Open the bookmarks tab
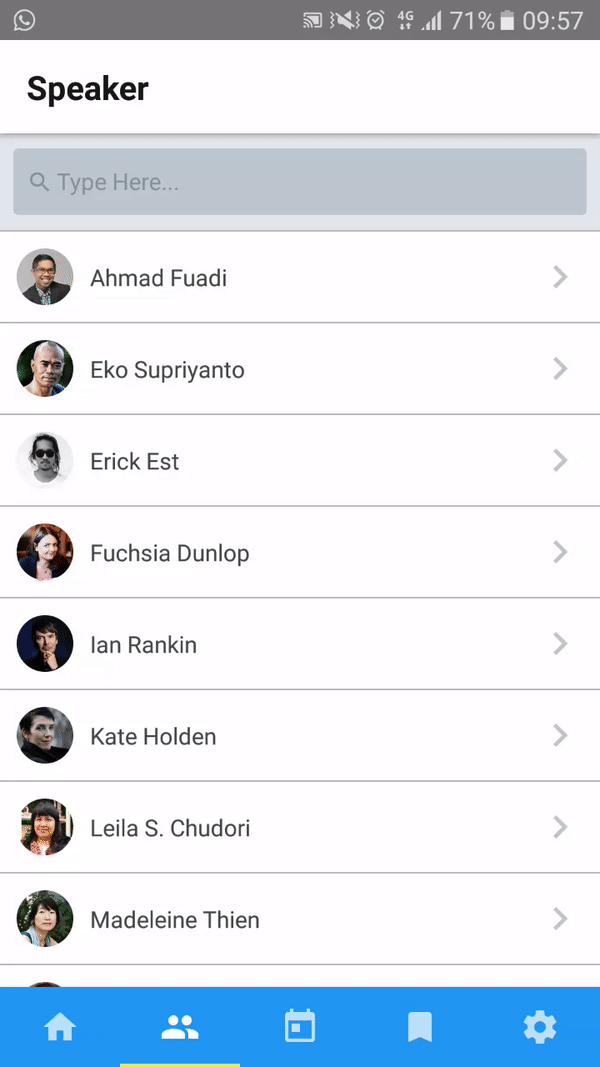Image resolution: width=600 pixels, height=1067 pixels. click(420, 1027)
